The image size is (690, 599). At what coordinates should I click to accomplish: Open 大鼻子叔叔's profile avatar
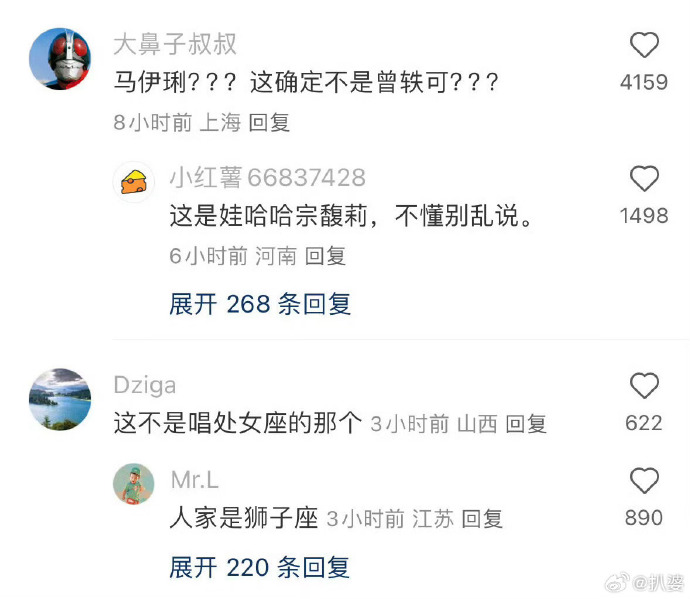(60, 59)
